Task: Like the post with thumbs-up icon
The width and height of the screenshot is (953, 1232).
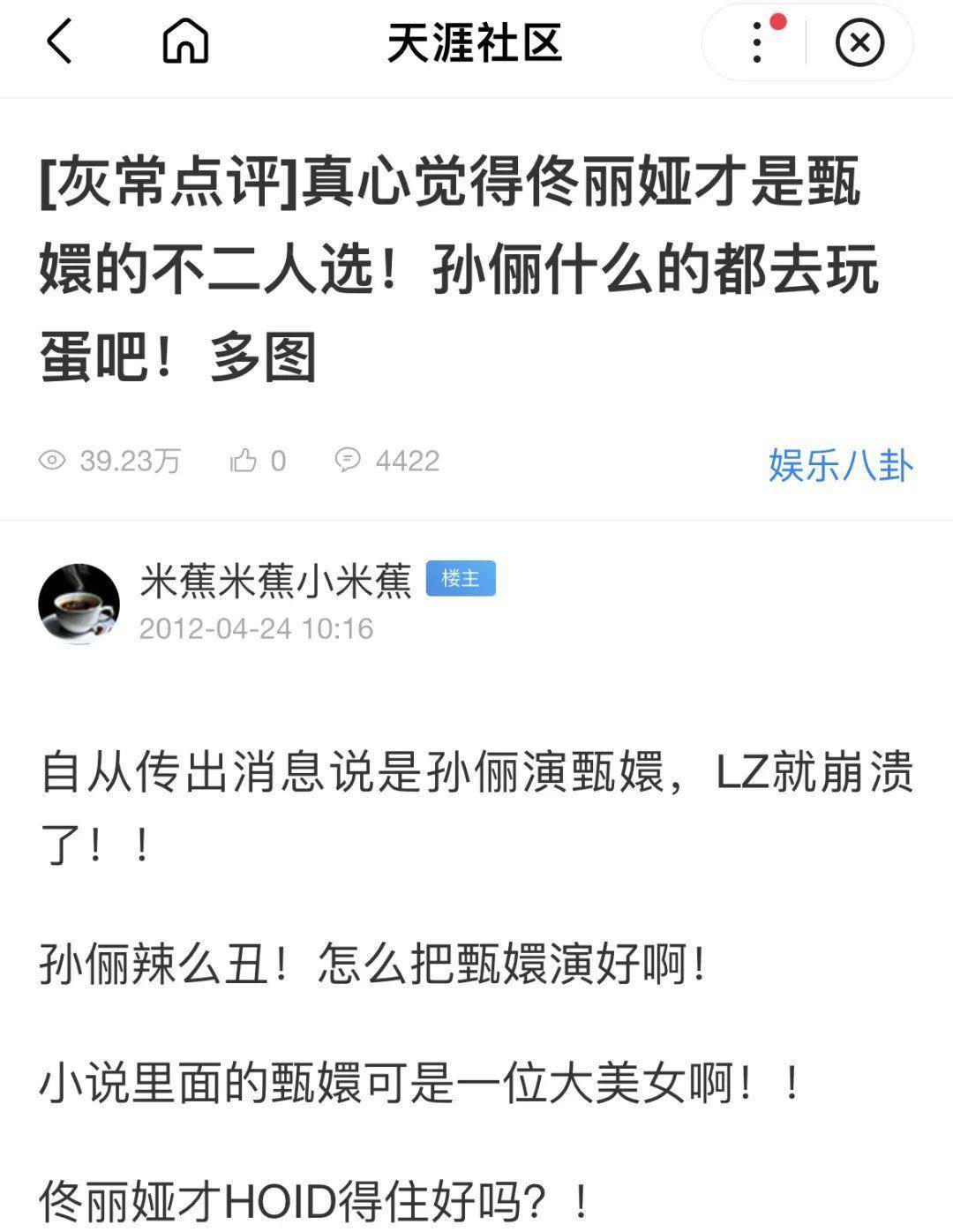Action: pyautogui.click(x=244, y=461)
